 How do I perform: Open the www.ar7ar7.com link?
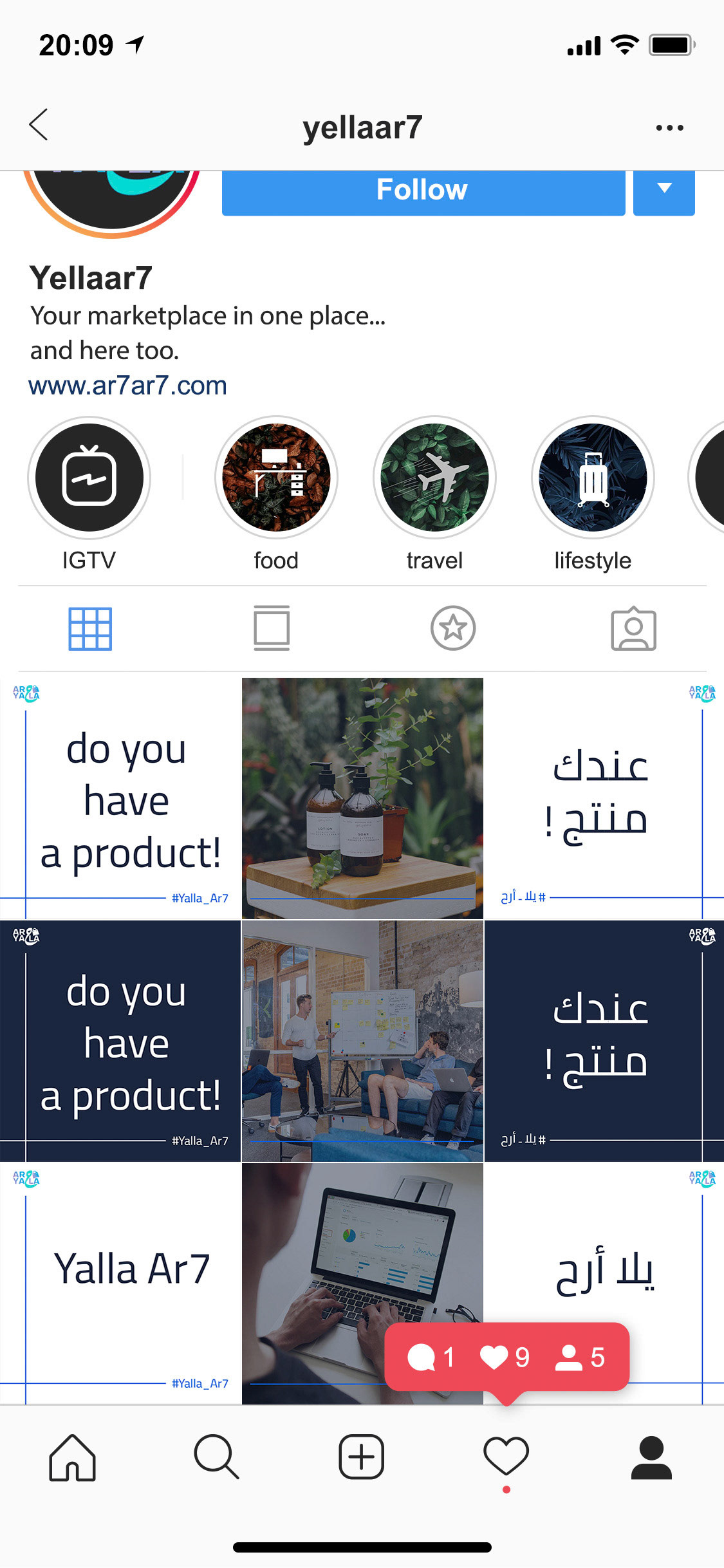pos(127,386)
